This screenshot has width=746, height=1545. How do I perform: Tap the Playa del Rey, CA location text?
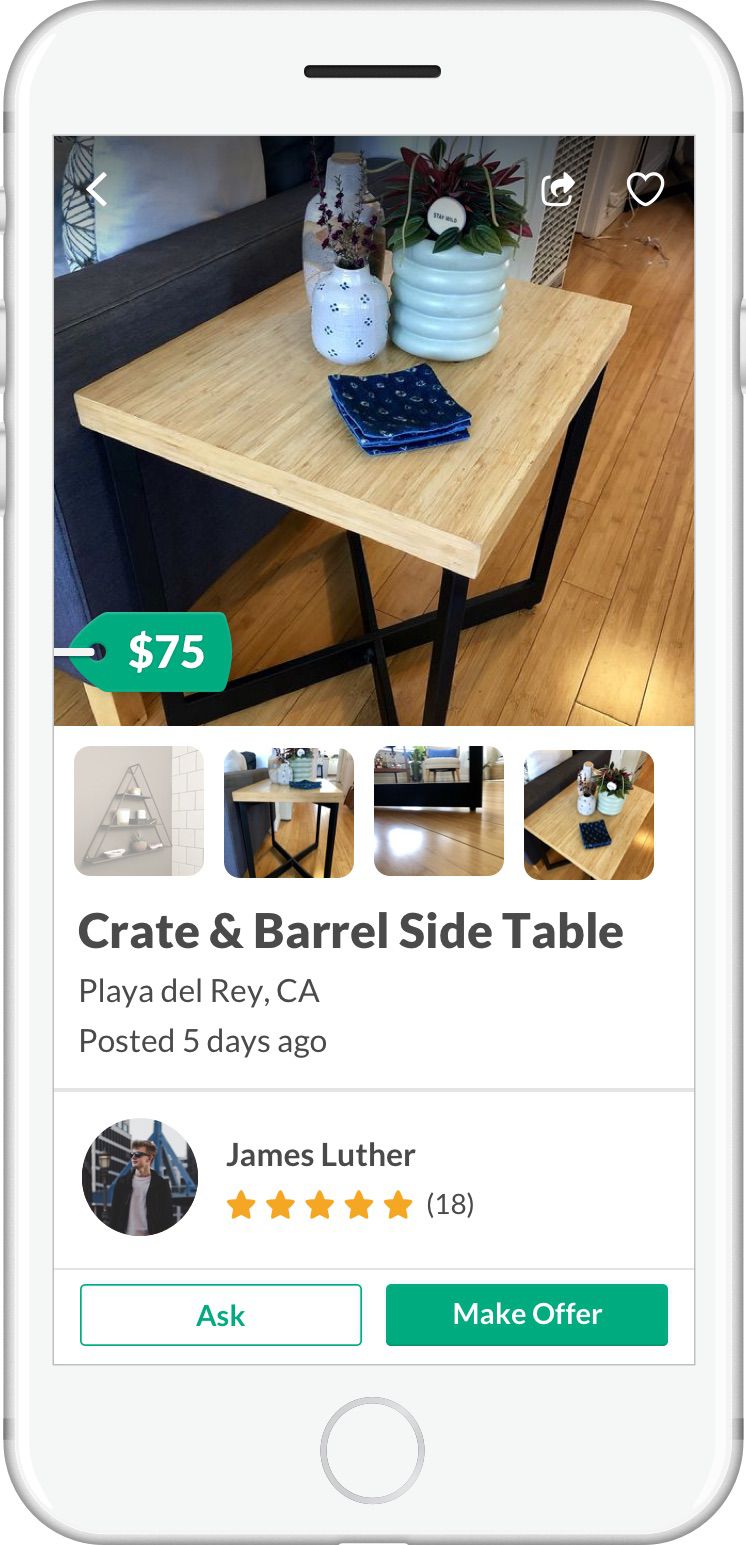198,991
